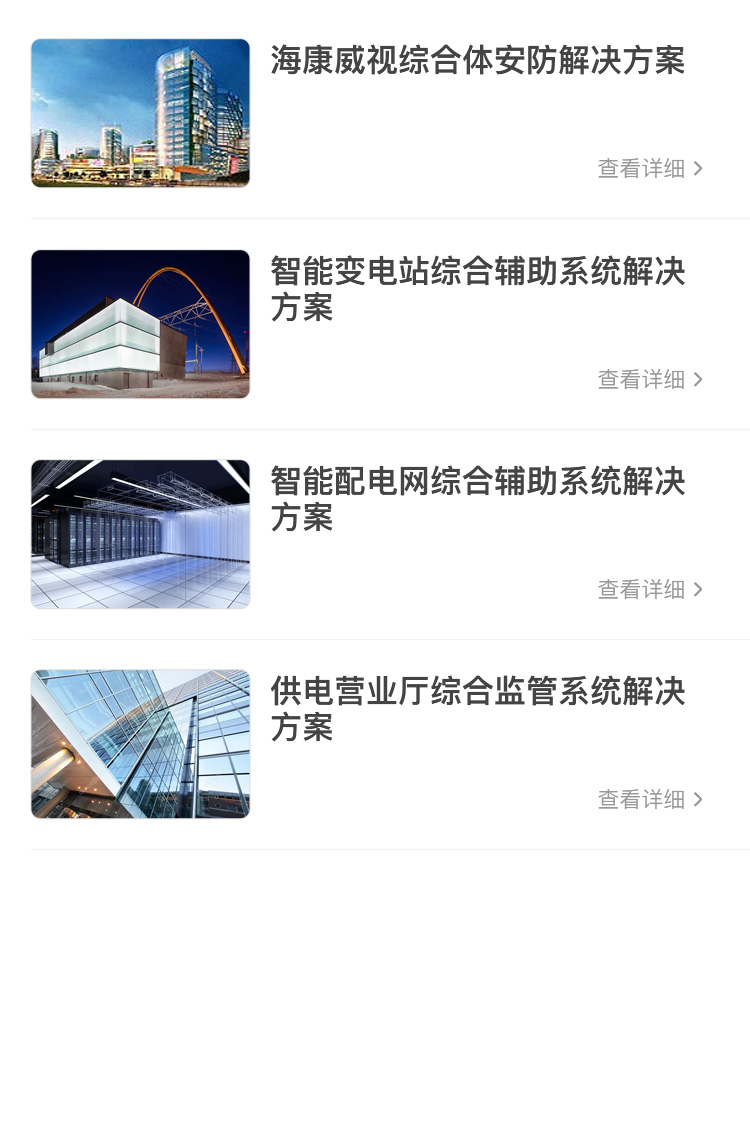Select 查看详细 under 智能配电网综合辅助系统解决方案
This screenshot has width=750, height=1134.
(x=650, y=590)
